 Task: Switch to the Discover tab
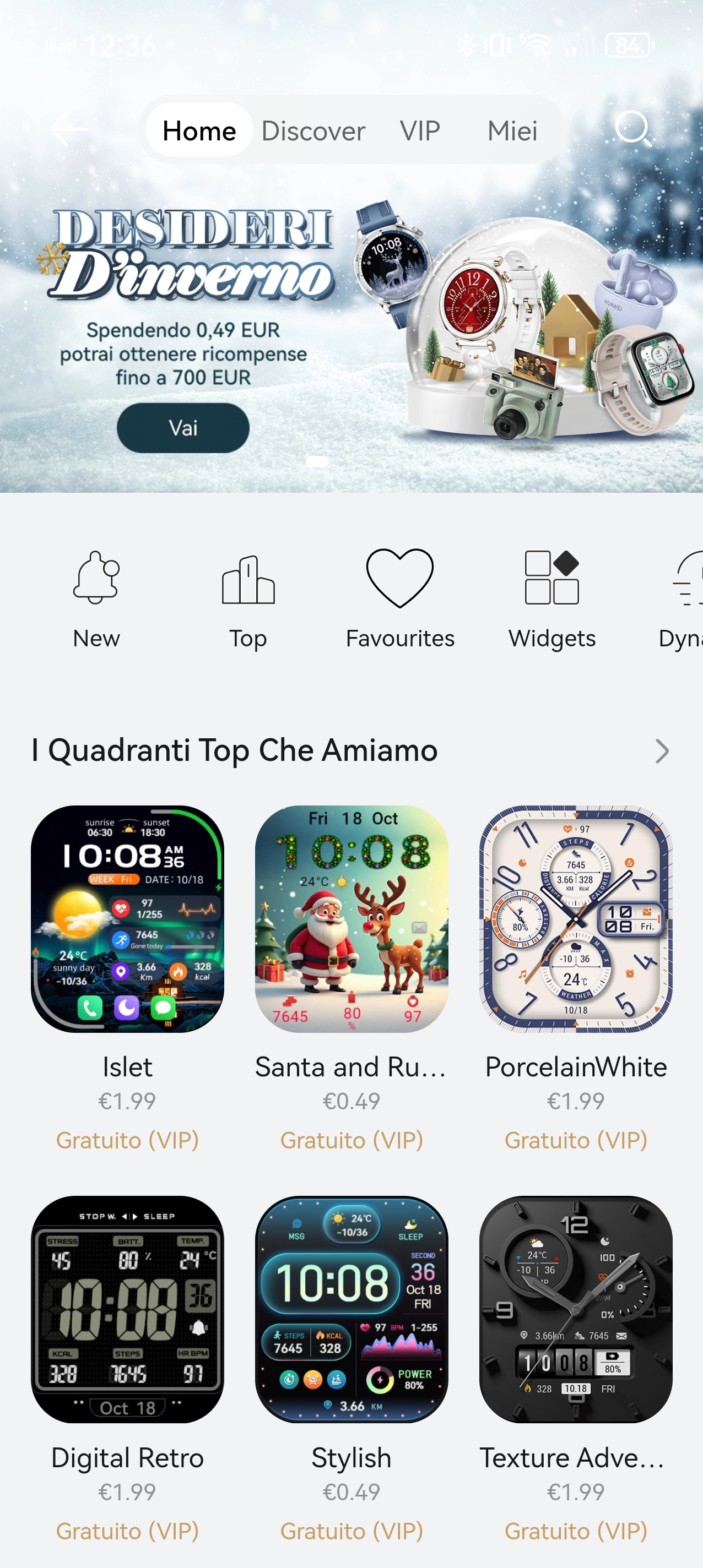[313, 131]
